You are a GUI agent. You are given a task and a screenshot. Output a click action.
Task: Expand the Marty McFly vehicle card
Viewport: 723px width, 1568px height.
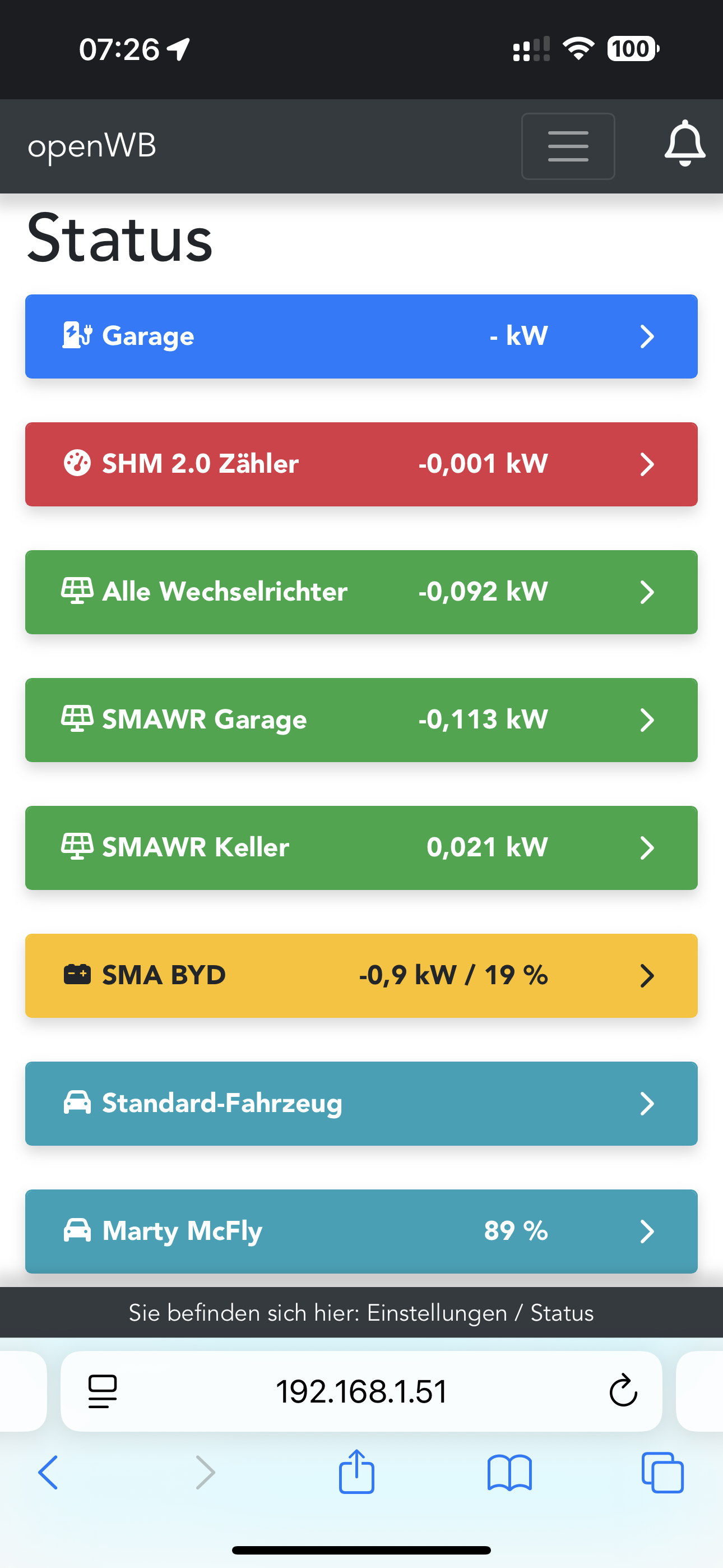tap(361, 1231)
